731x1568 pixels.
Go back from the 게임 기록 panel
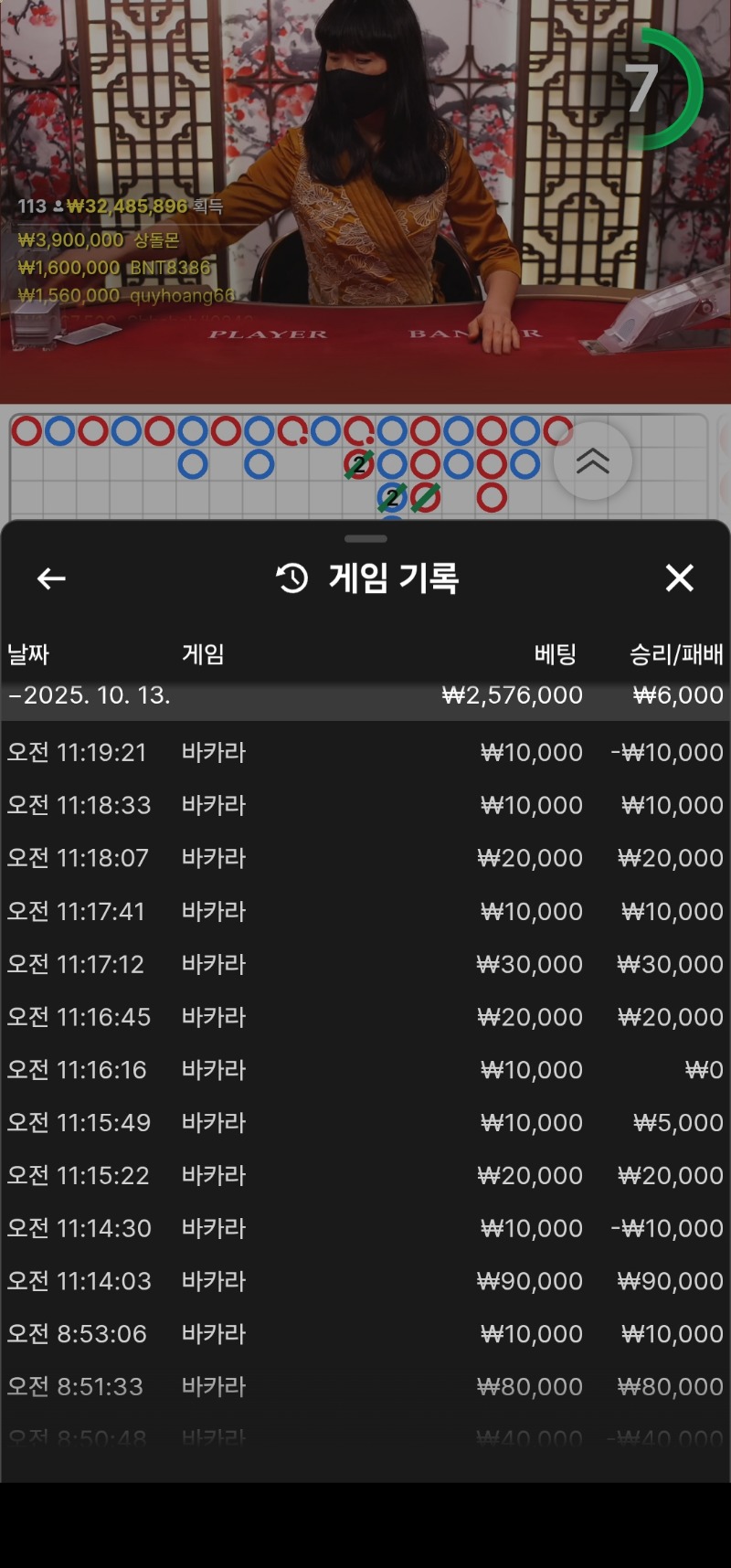coord(51,578)
